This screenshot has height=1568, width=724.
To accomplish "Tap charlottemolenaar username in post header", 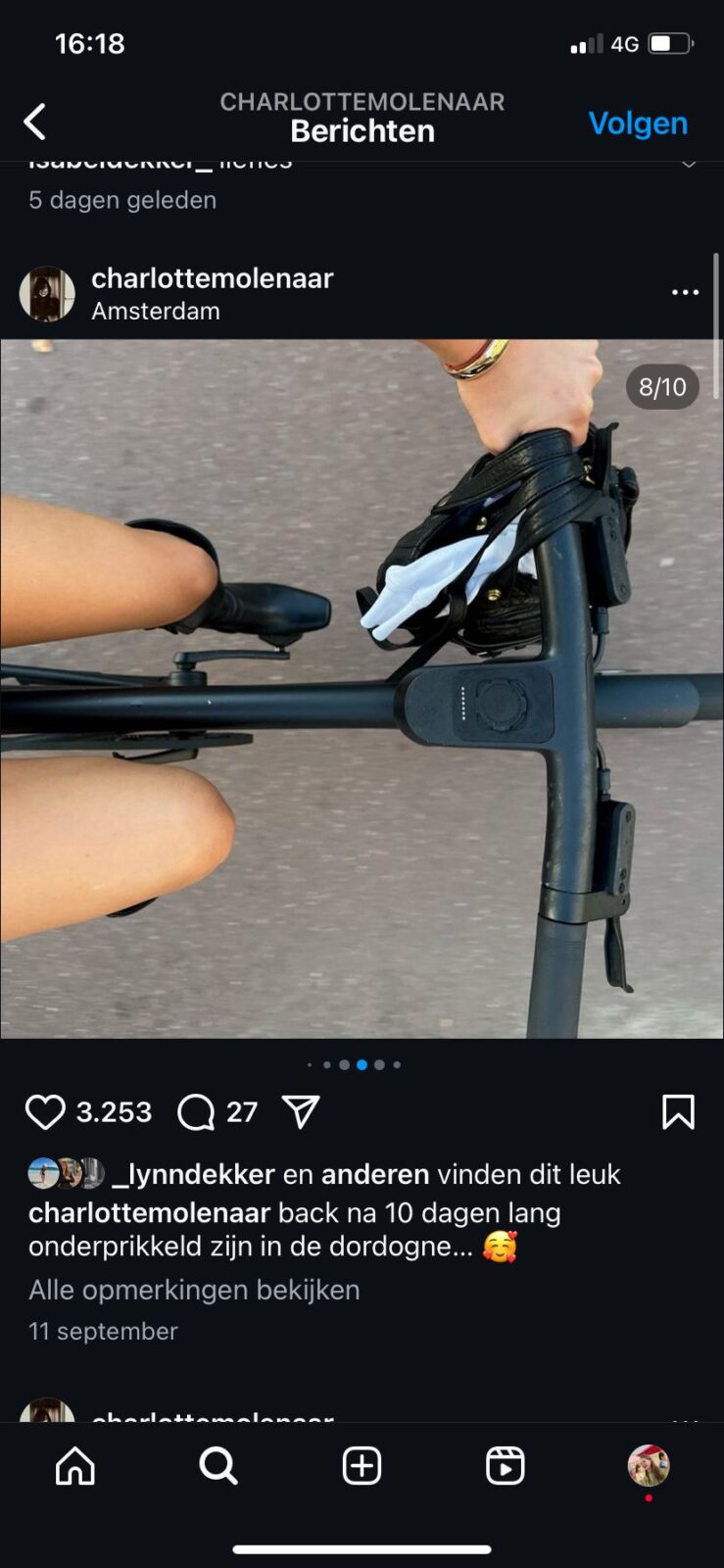I will (213, 278).
